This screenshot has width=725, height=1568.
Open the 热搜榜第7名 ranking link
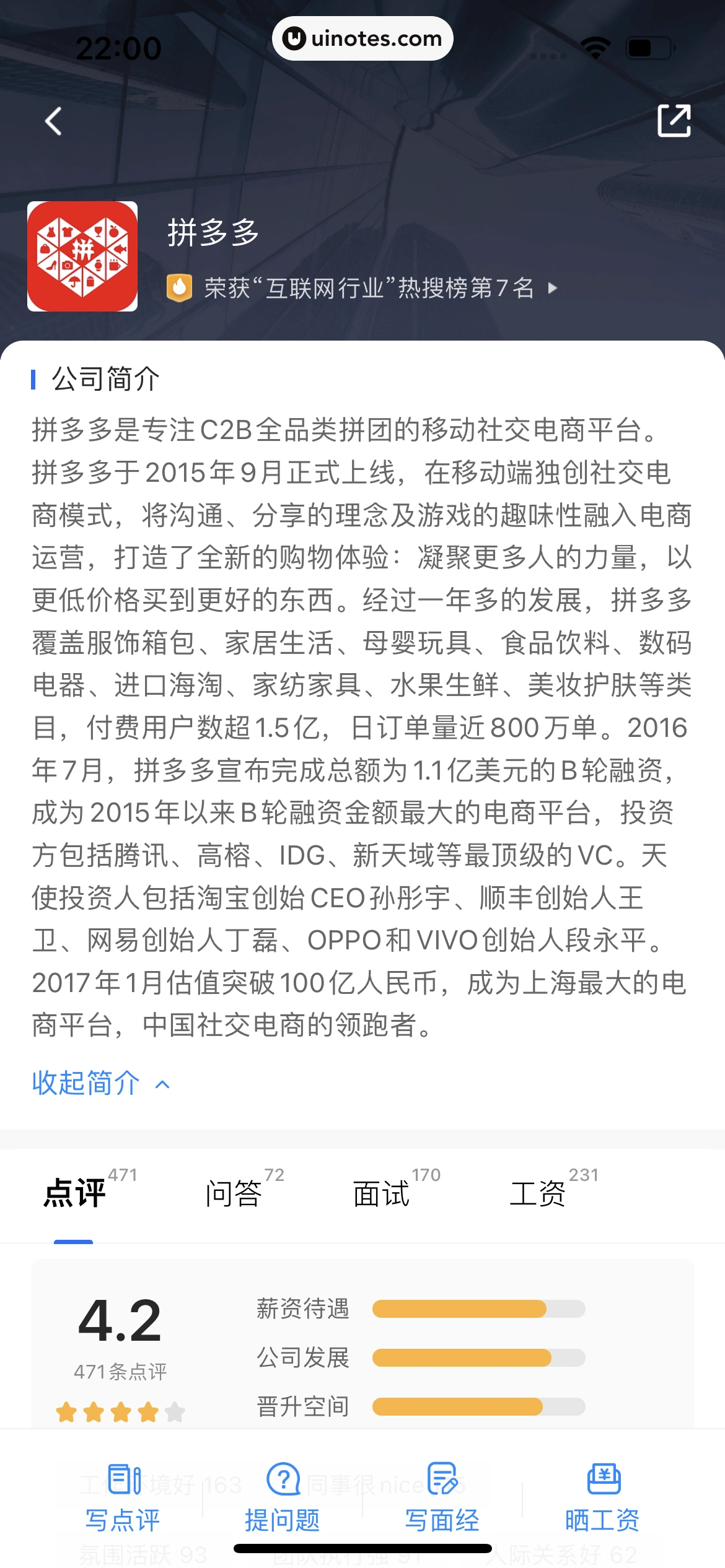point(369,288)
